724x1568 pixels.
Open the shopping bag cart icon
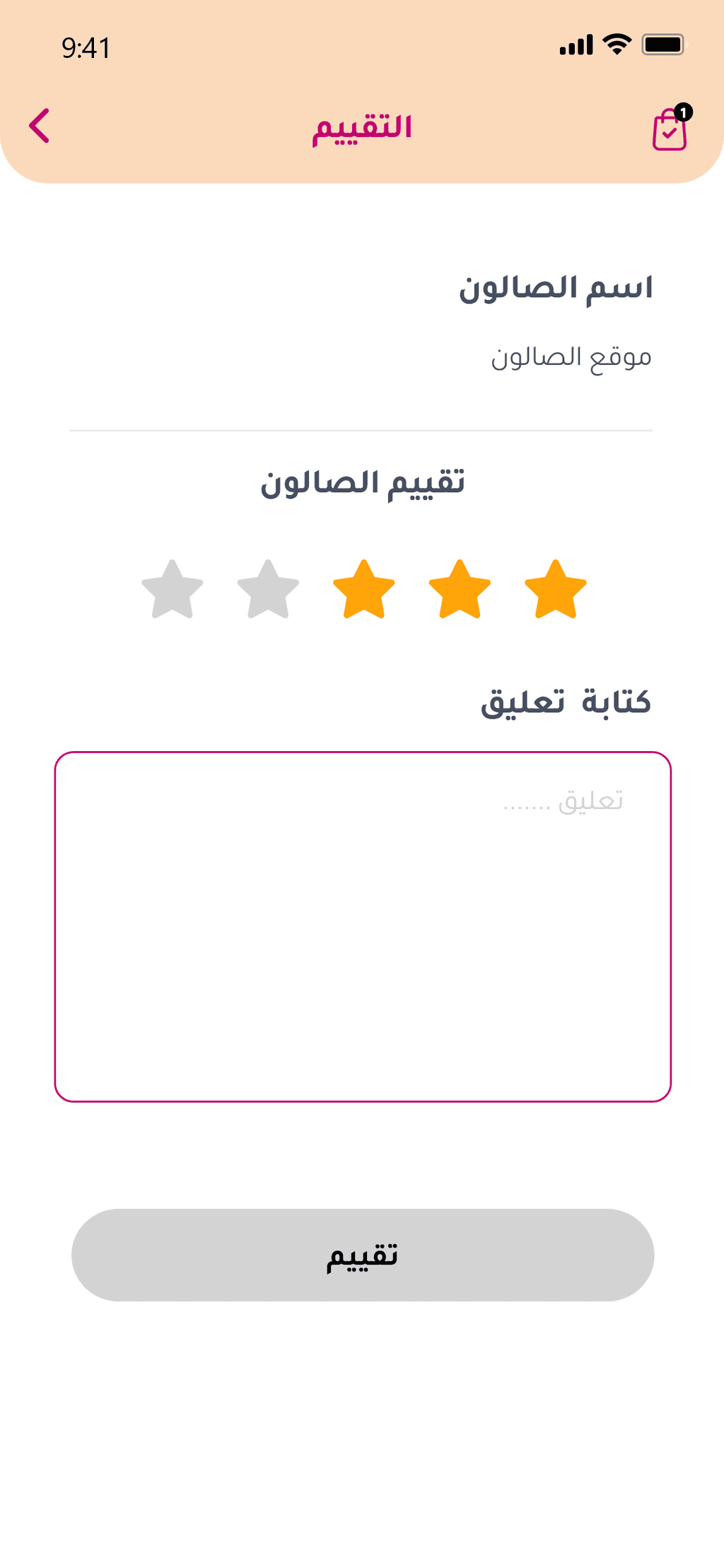(671, 127)
